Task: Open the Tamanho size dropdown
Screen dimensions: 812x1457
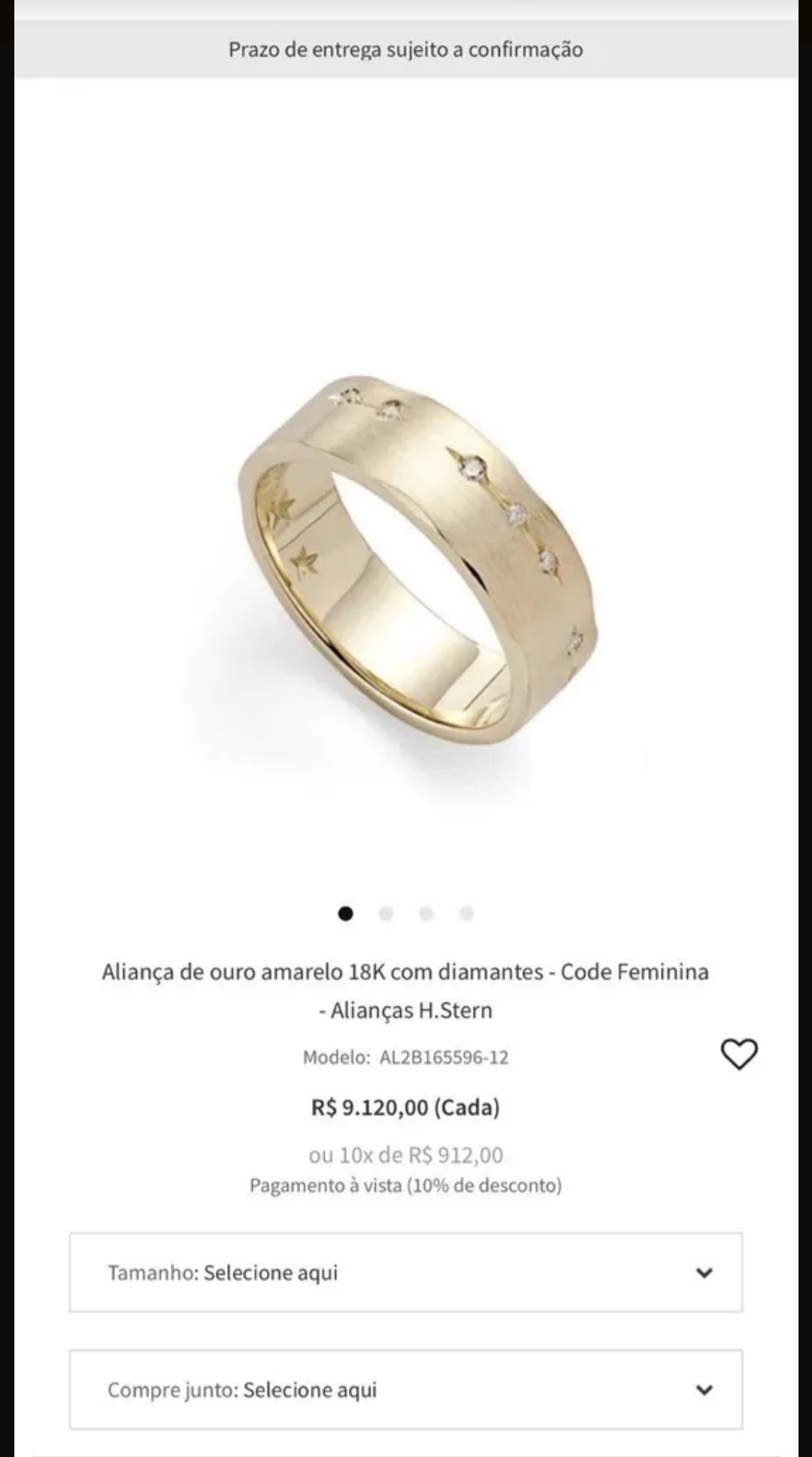Action: coord(406,1272)
